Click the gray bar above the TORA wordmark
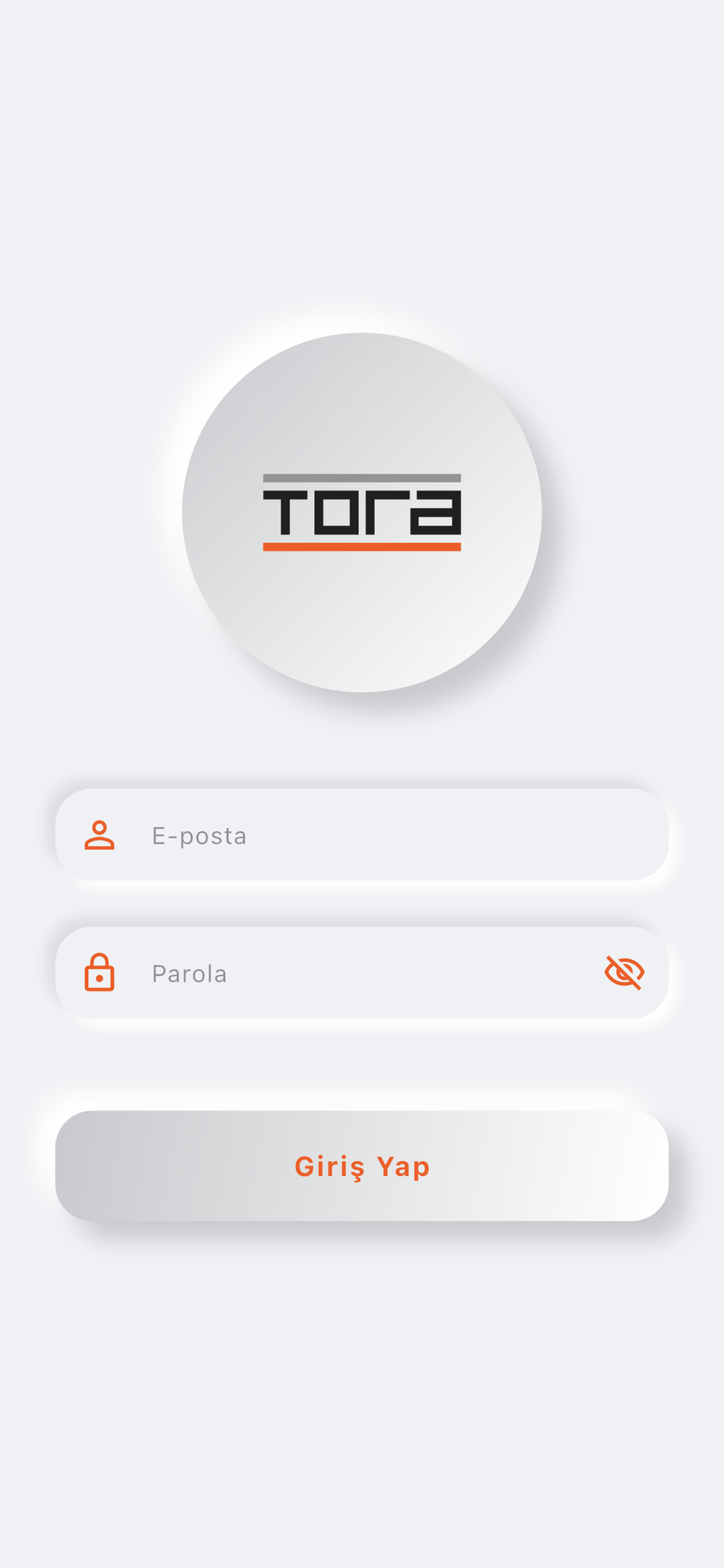724x1568 pixels. pyautogui.click(x=362, y=478)
